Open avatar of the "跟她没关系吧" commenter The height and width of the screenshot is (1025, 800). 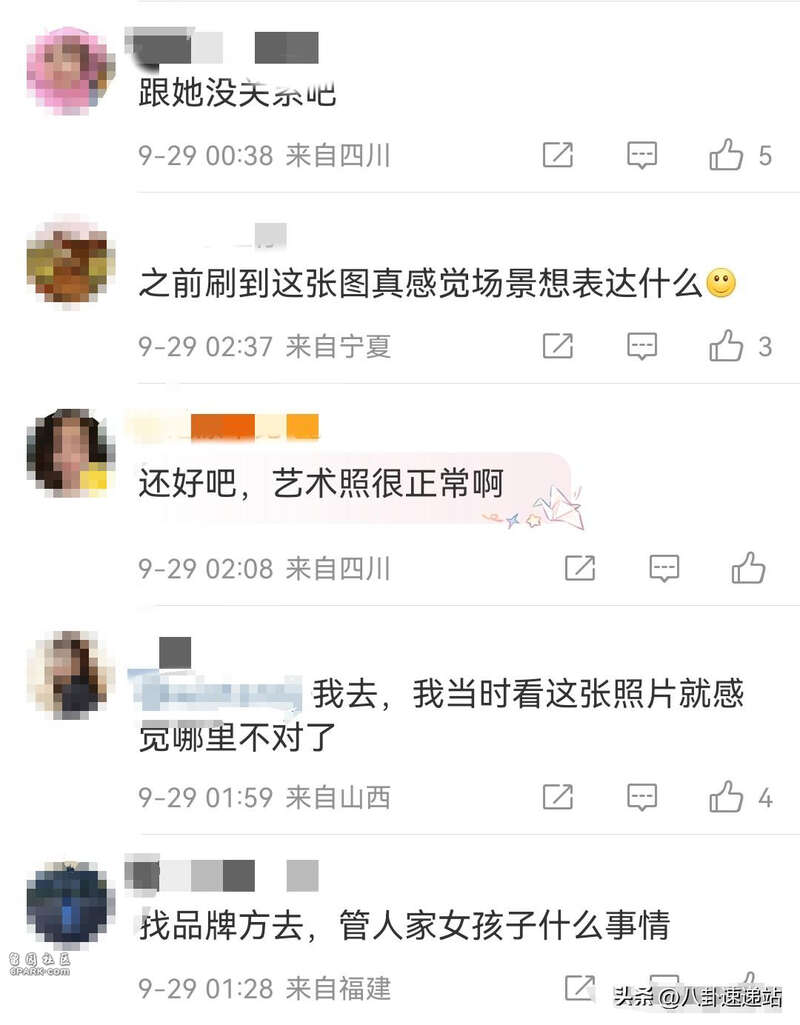[x=69, y=71]
